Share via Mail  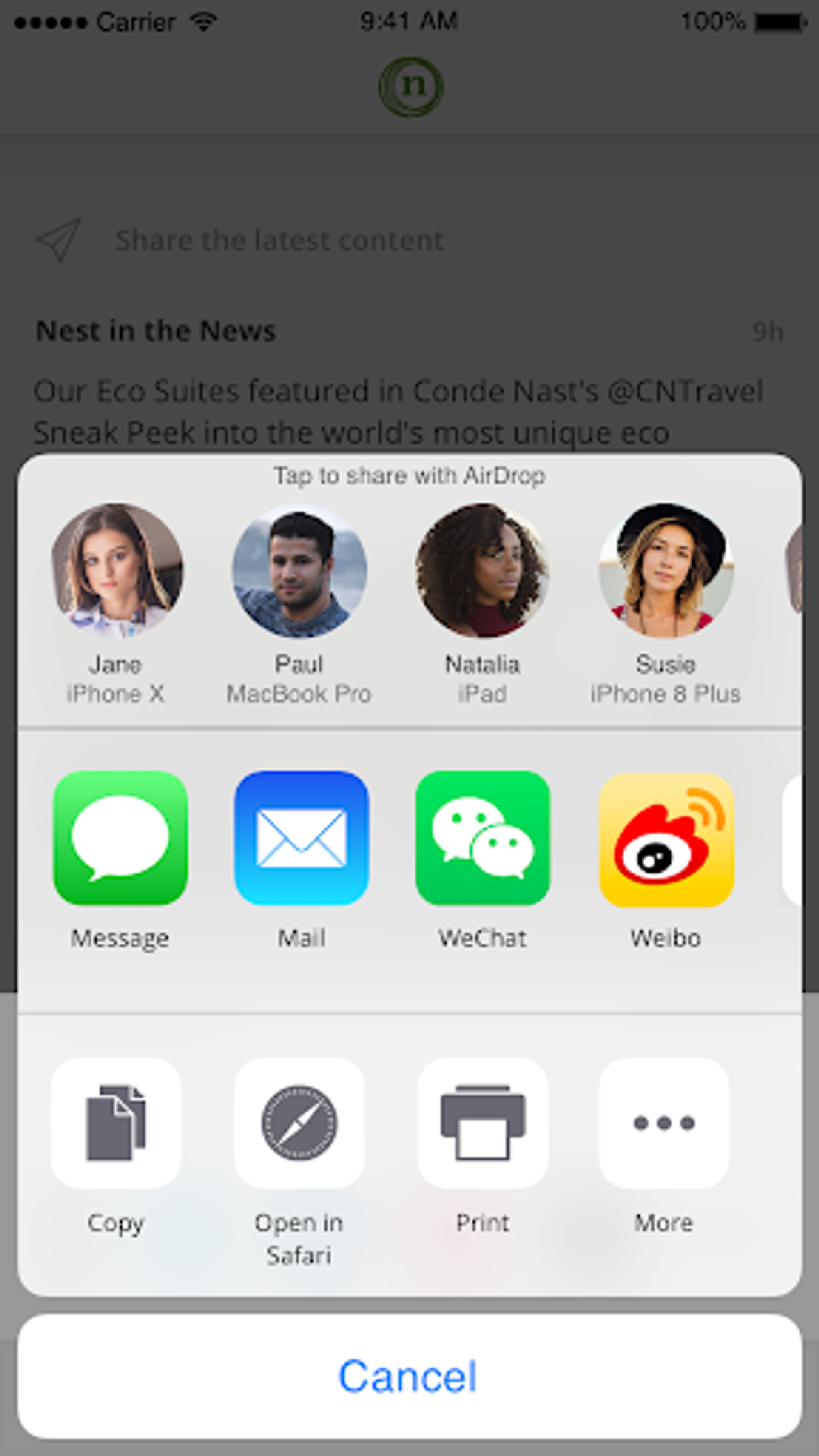[301, 838]
